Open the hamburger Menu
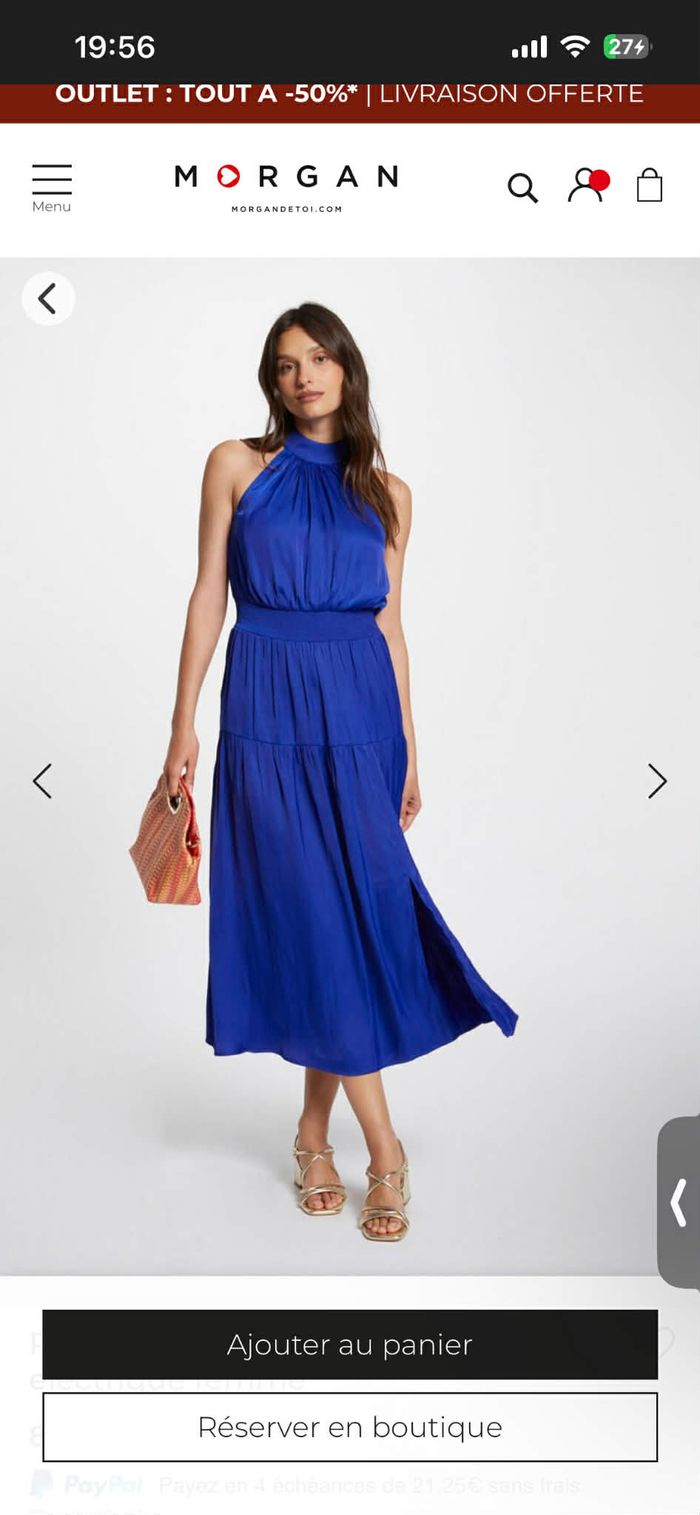The height and width of the screenshot is (1515, 700). 51,187
